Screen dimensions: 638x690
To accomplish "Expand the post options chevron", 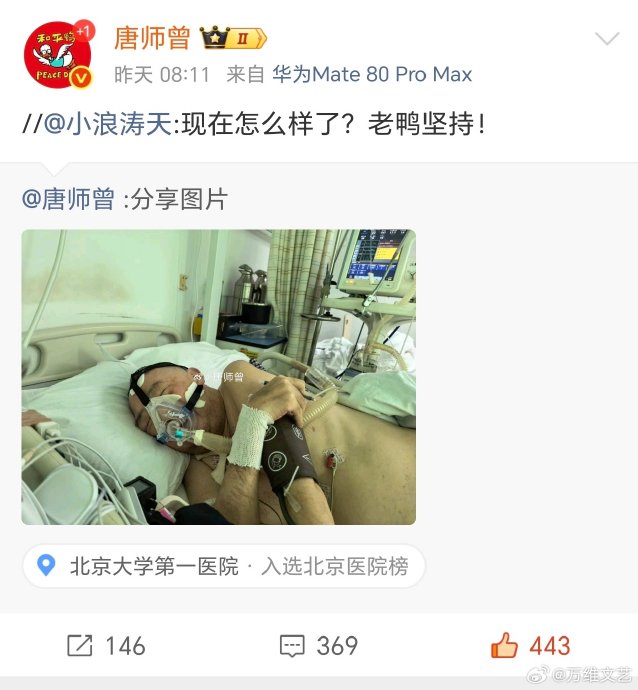I will pyautogui.click(x=607, y=38).
